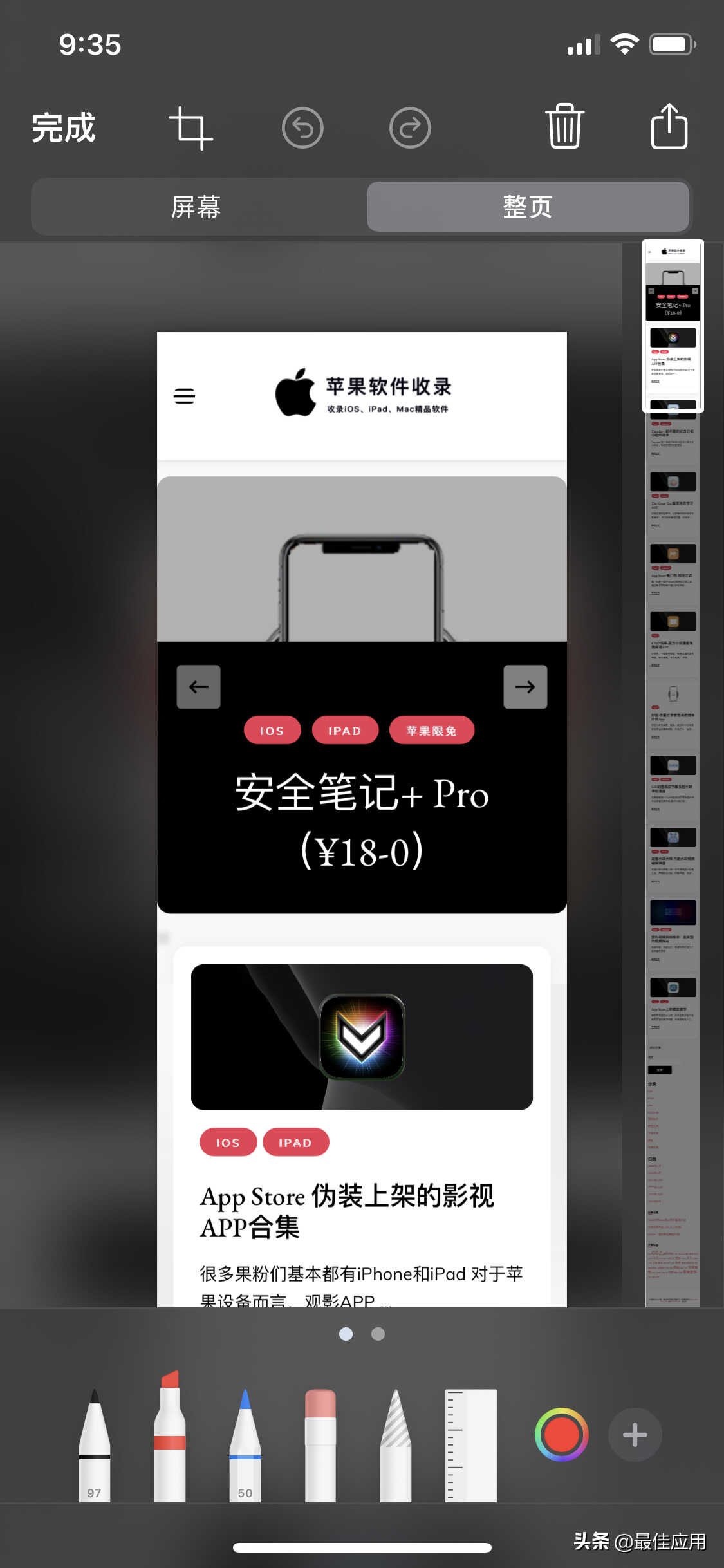
Task: Pick the blue pencil tool
Action: pos(245,1448)
